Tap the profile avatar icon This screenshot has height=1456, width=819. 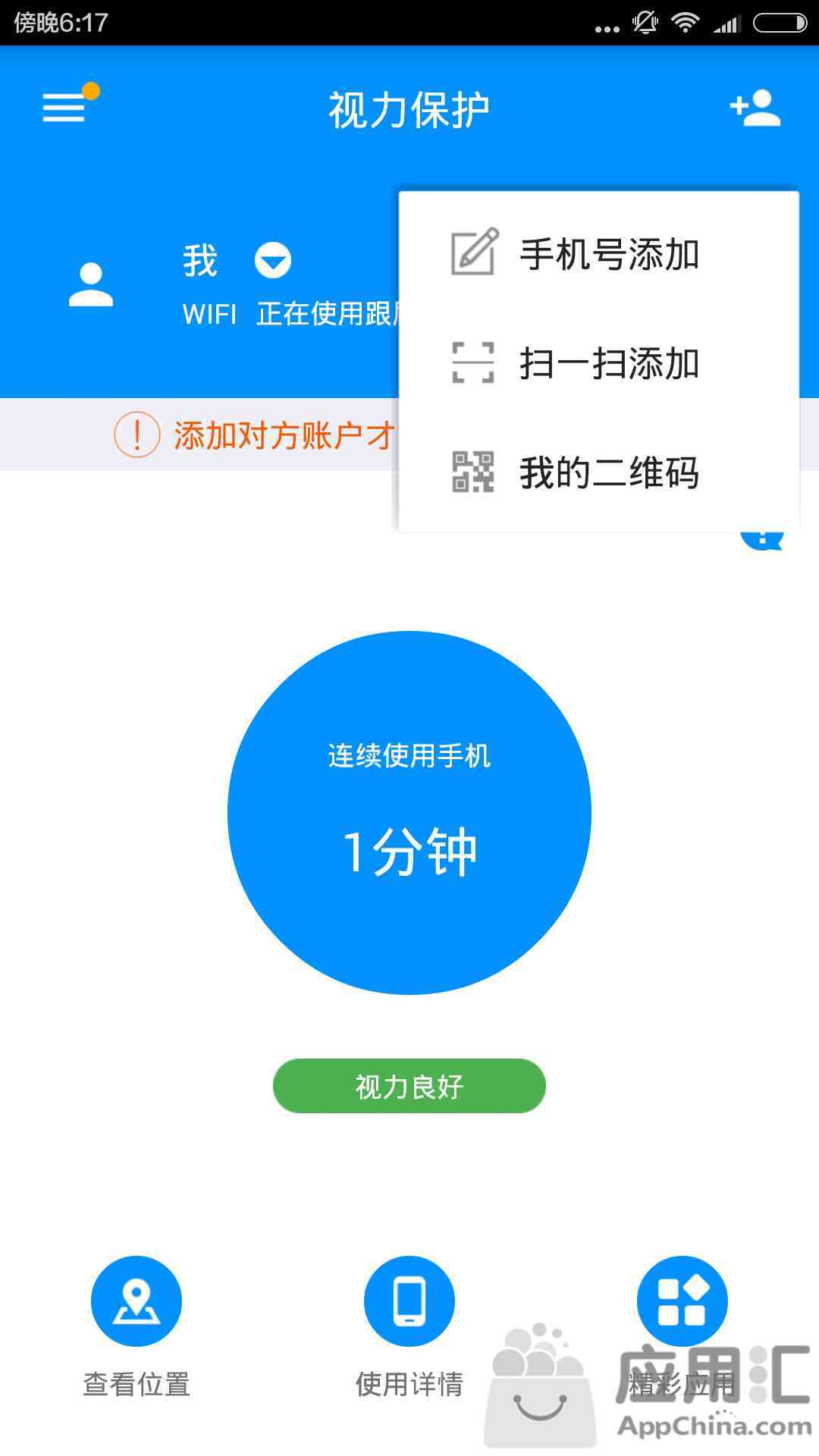[x=91, y=284]
